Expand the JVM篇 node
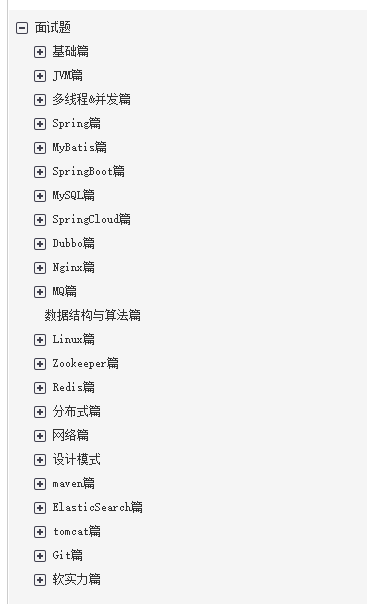The height and width of the screenshot is (604, 367). tap(40, 76)
